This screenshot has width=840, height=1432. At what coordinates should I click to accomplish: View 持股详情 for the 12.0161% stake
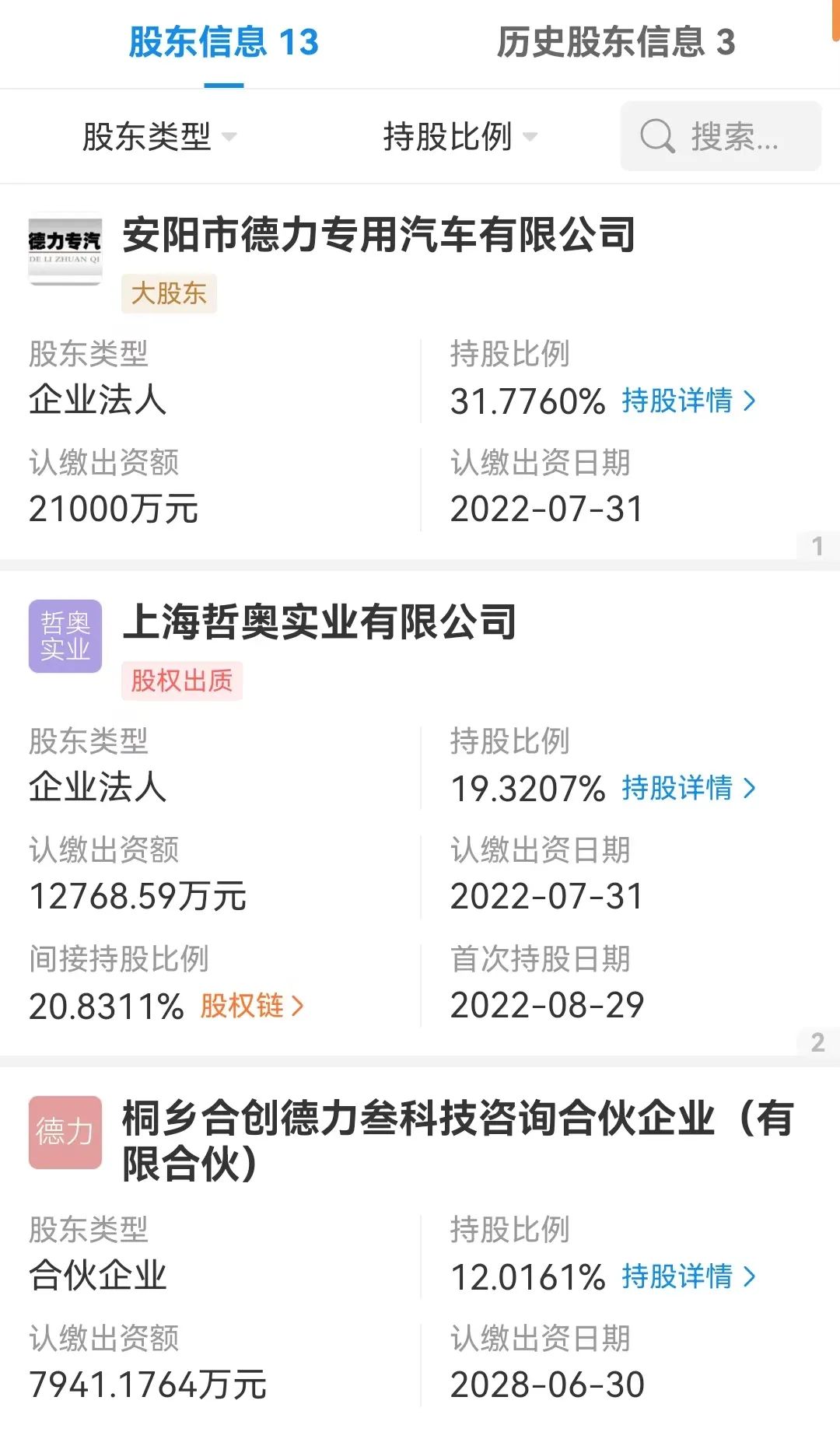(688, 1276)
